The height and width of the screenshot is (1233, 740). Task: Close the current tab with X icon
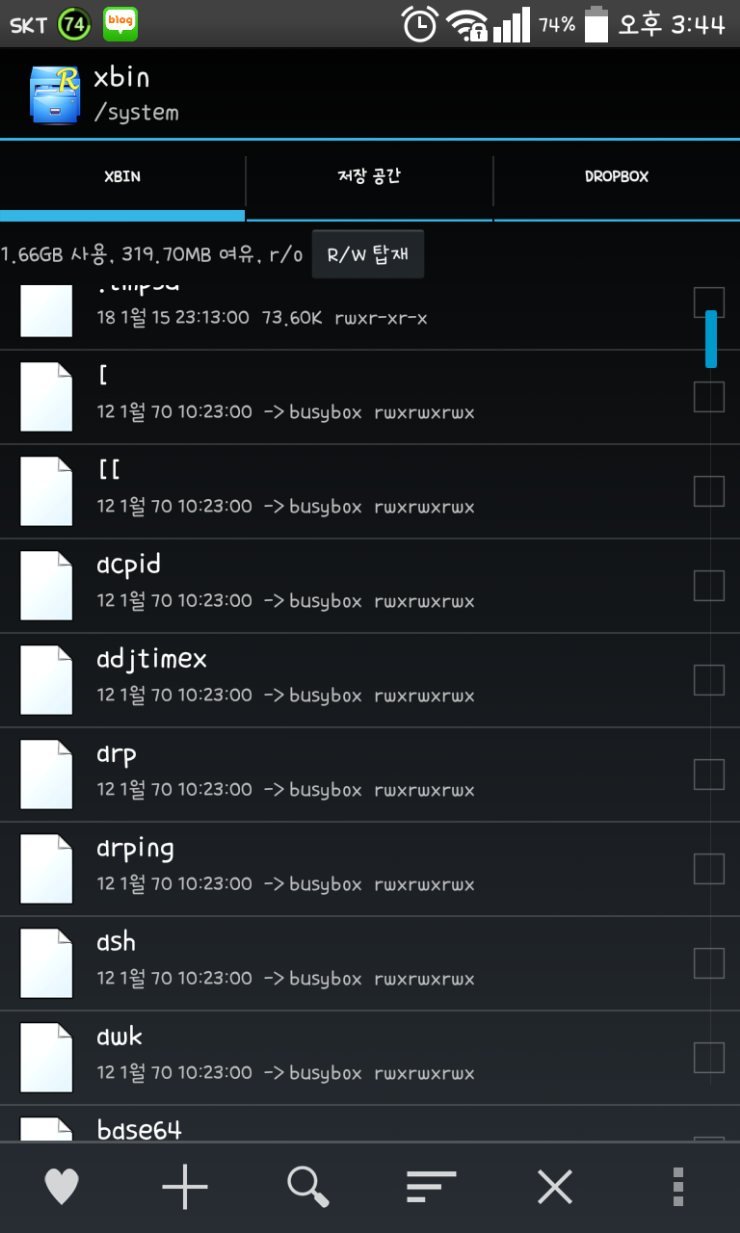tap(554, 1187)
